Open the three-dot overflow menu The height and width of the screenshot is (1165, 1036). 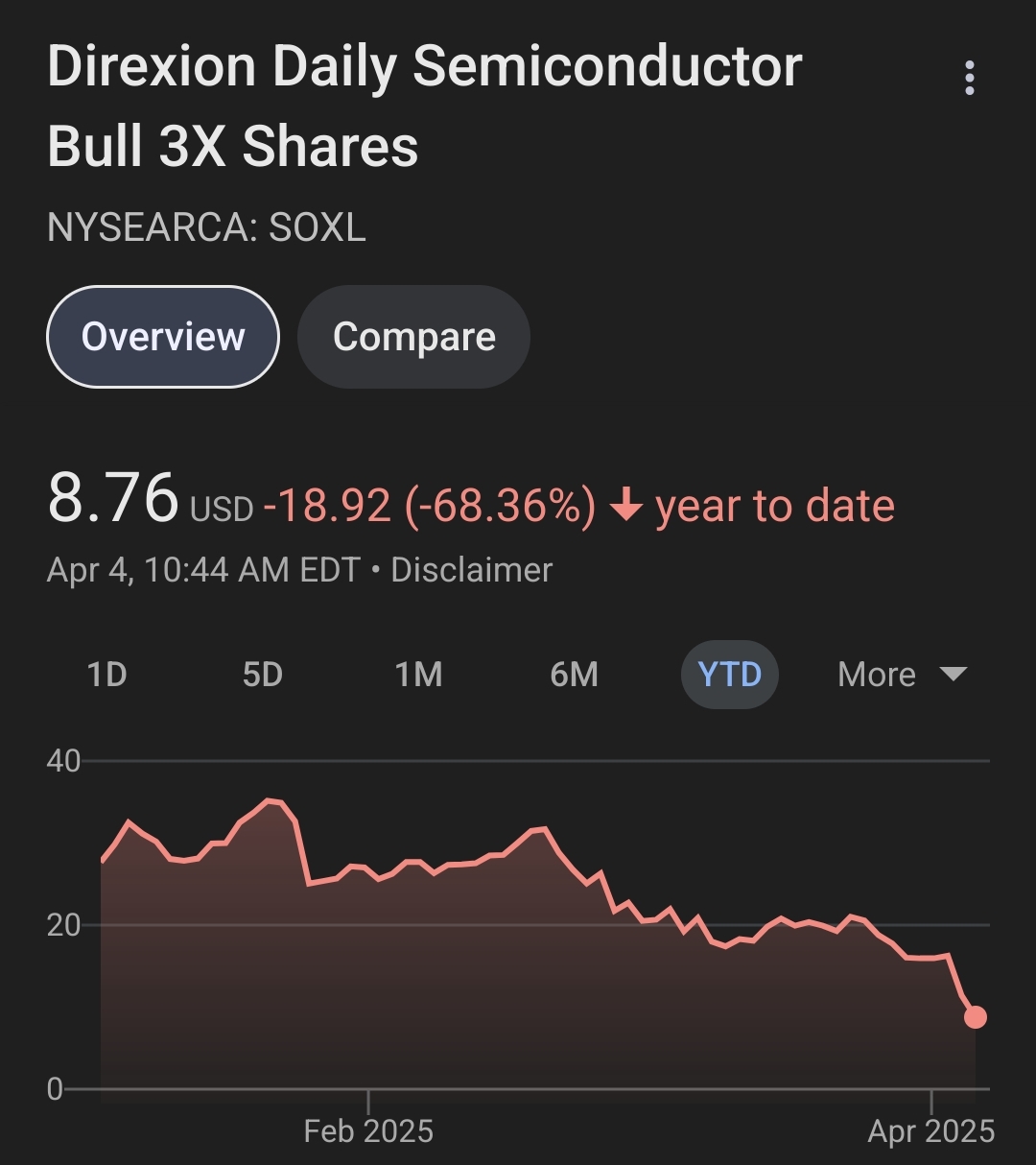click(970, 79)
